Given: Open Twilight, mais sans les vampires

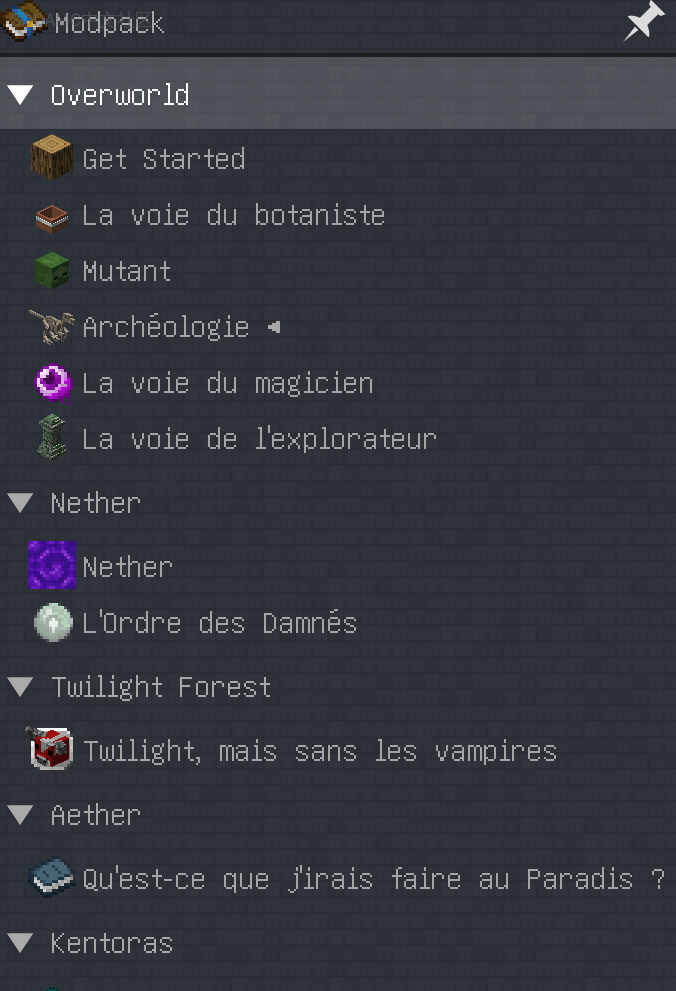Looking at the screenshot, I should click(319, 751).
